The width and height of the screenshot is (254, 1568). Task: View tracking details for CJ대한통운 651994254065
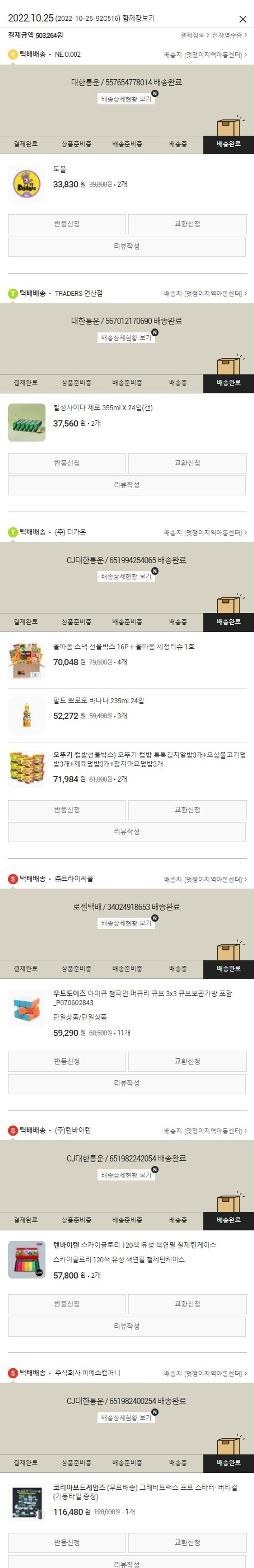126,576
